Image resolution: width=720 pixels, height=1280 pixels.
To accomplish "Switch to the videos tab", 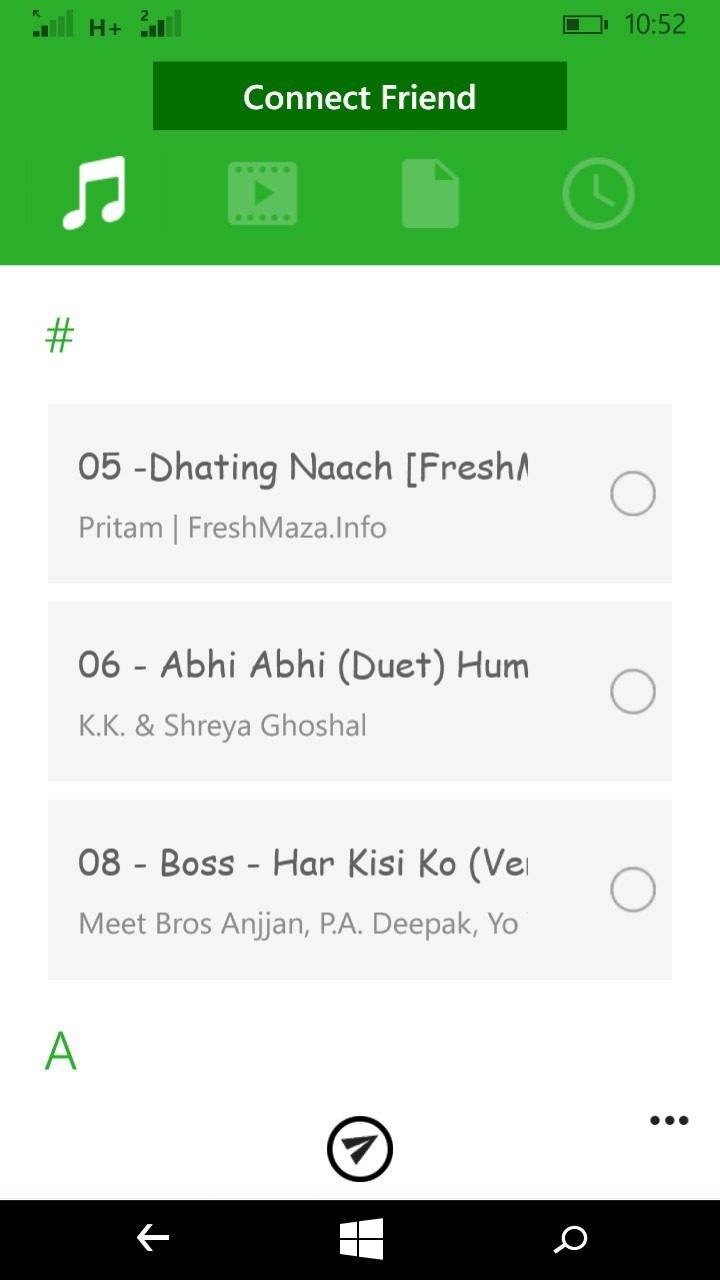I will (262, 193).
